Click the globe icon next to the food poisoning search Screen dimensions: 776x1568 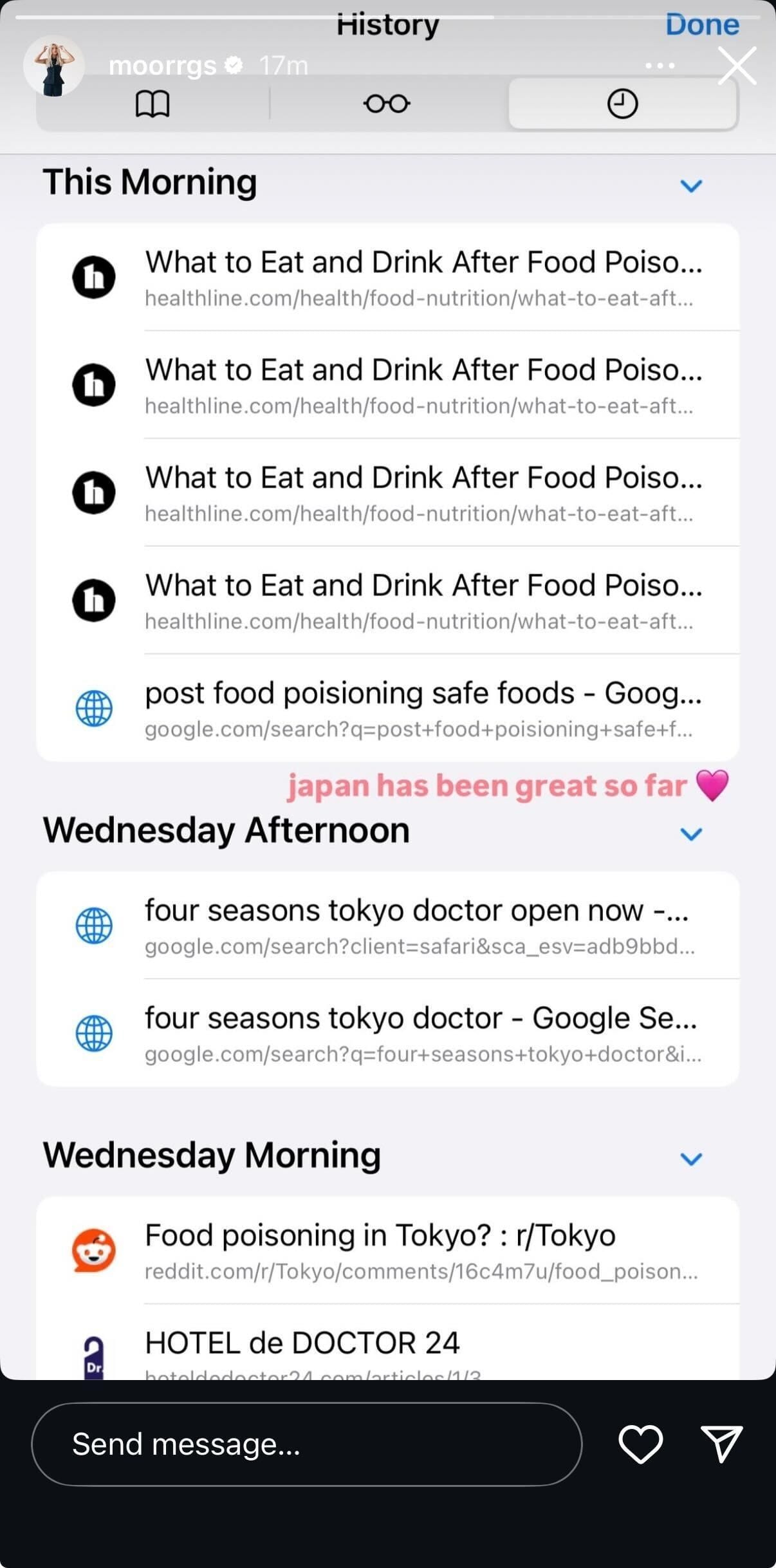[94, 709]
